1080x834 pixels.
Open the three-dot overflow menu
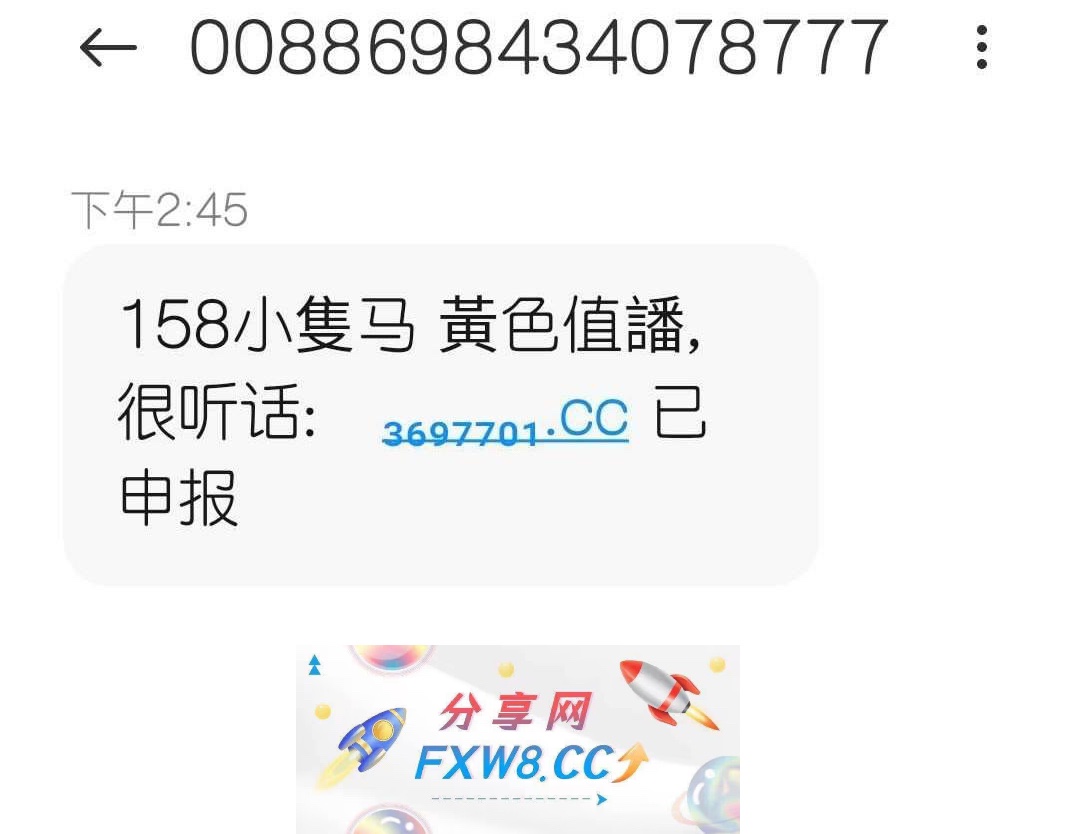tap(981, 47)
